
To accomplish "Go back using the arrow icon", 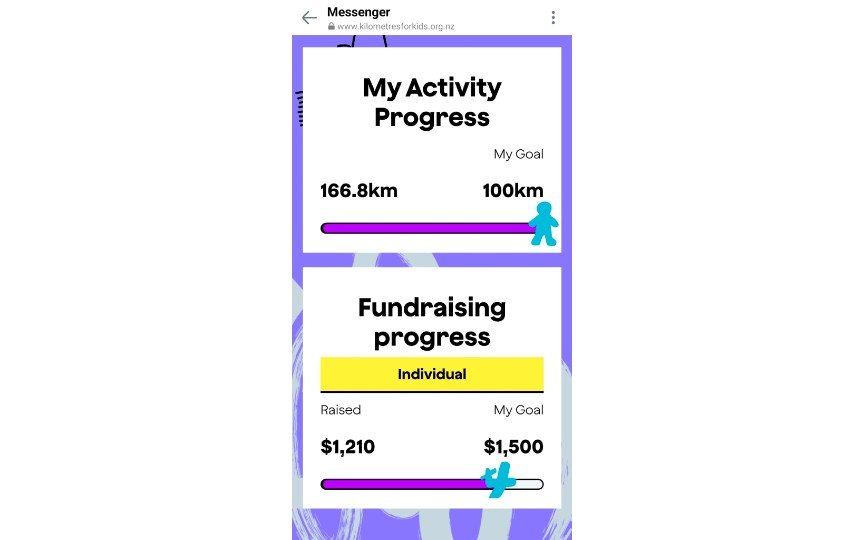I will click(309, 18).
